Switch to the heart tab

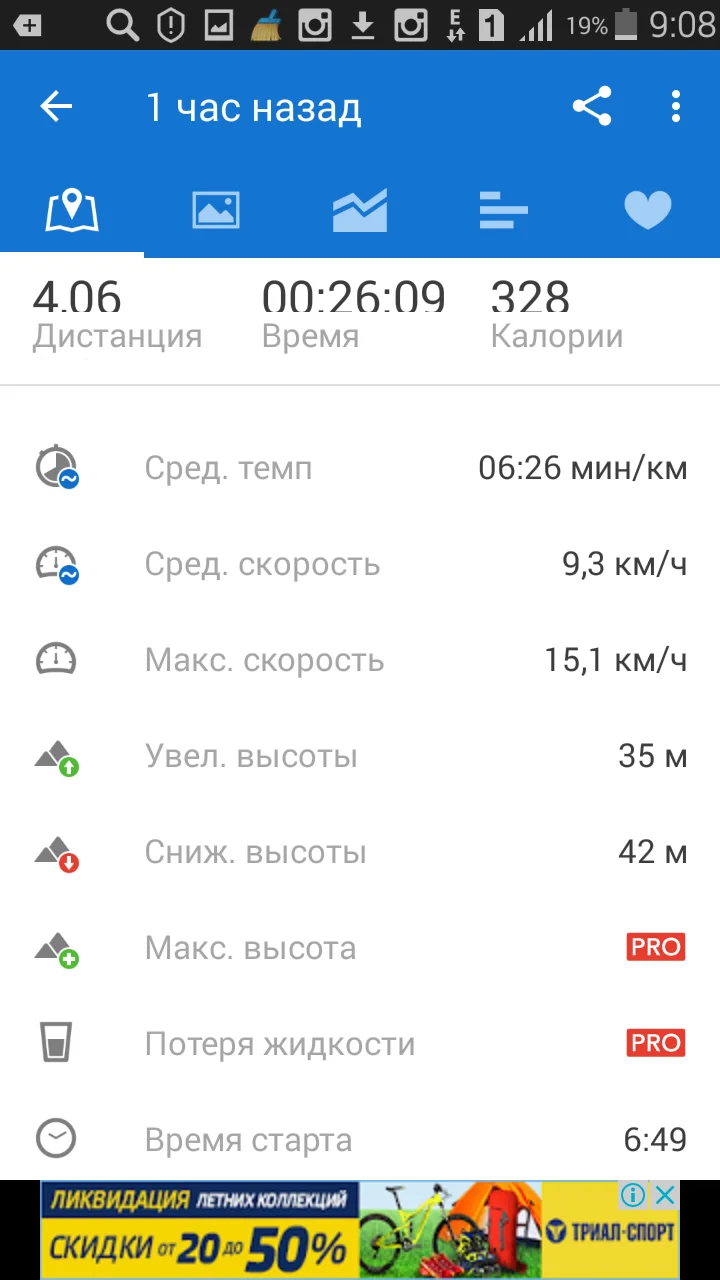coord(647,210)
